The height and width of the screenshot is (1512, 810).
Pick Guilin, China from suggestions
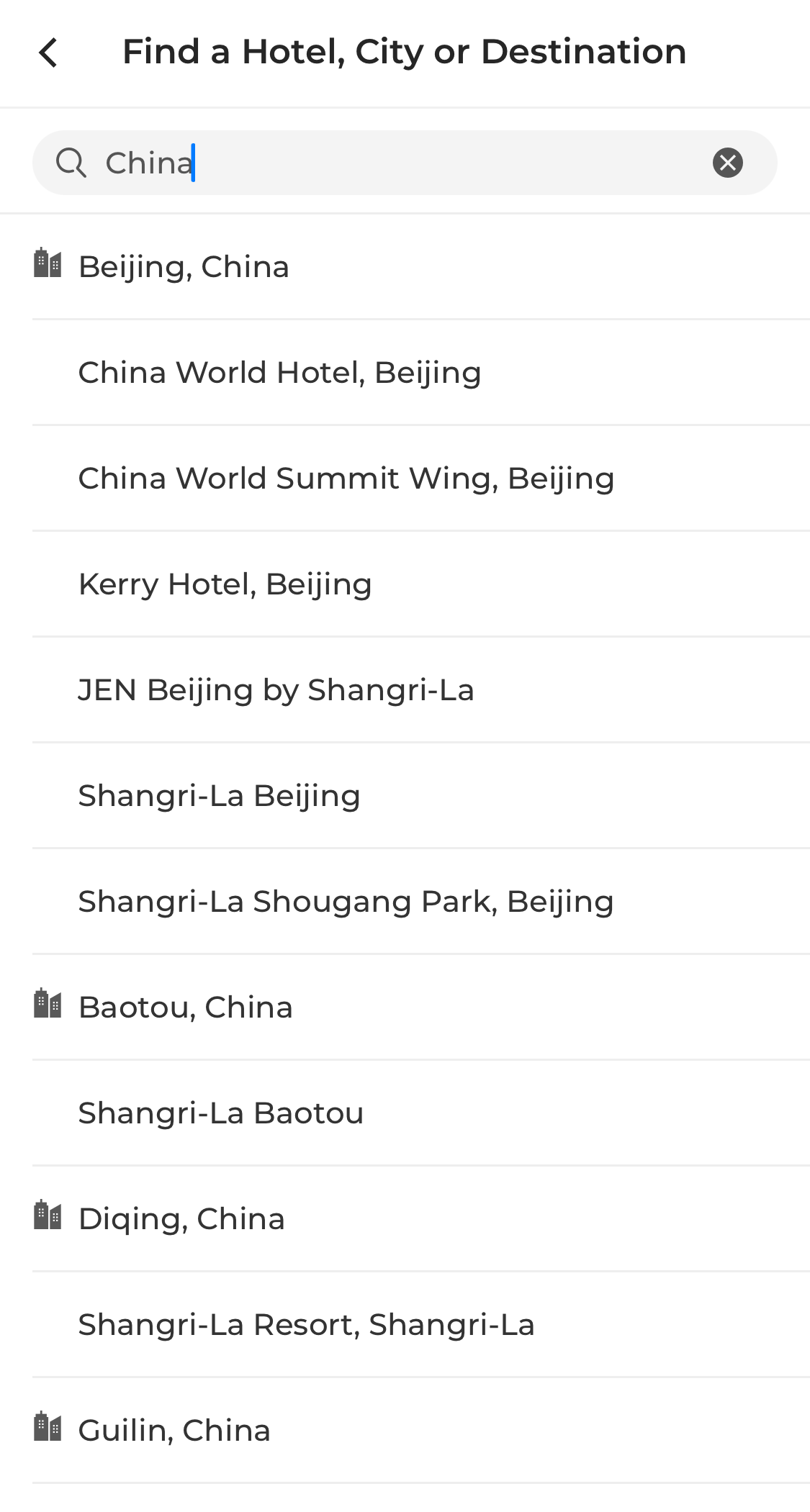click(174, 1429)
